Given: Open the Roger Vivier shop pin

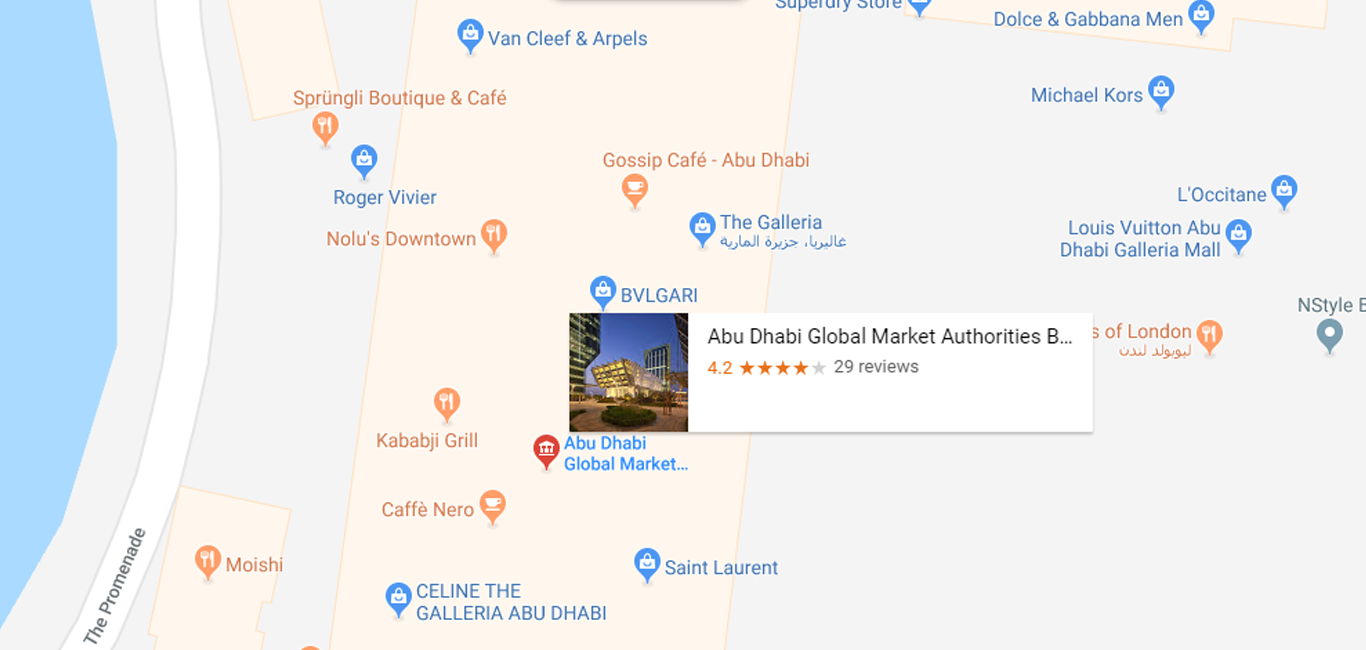Looking at the screenshot, I should pyautogui.click(x=364, y=159).
